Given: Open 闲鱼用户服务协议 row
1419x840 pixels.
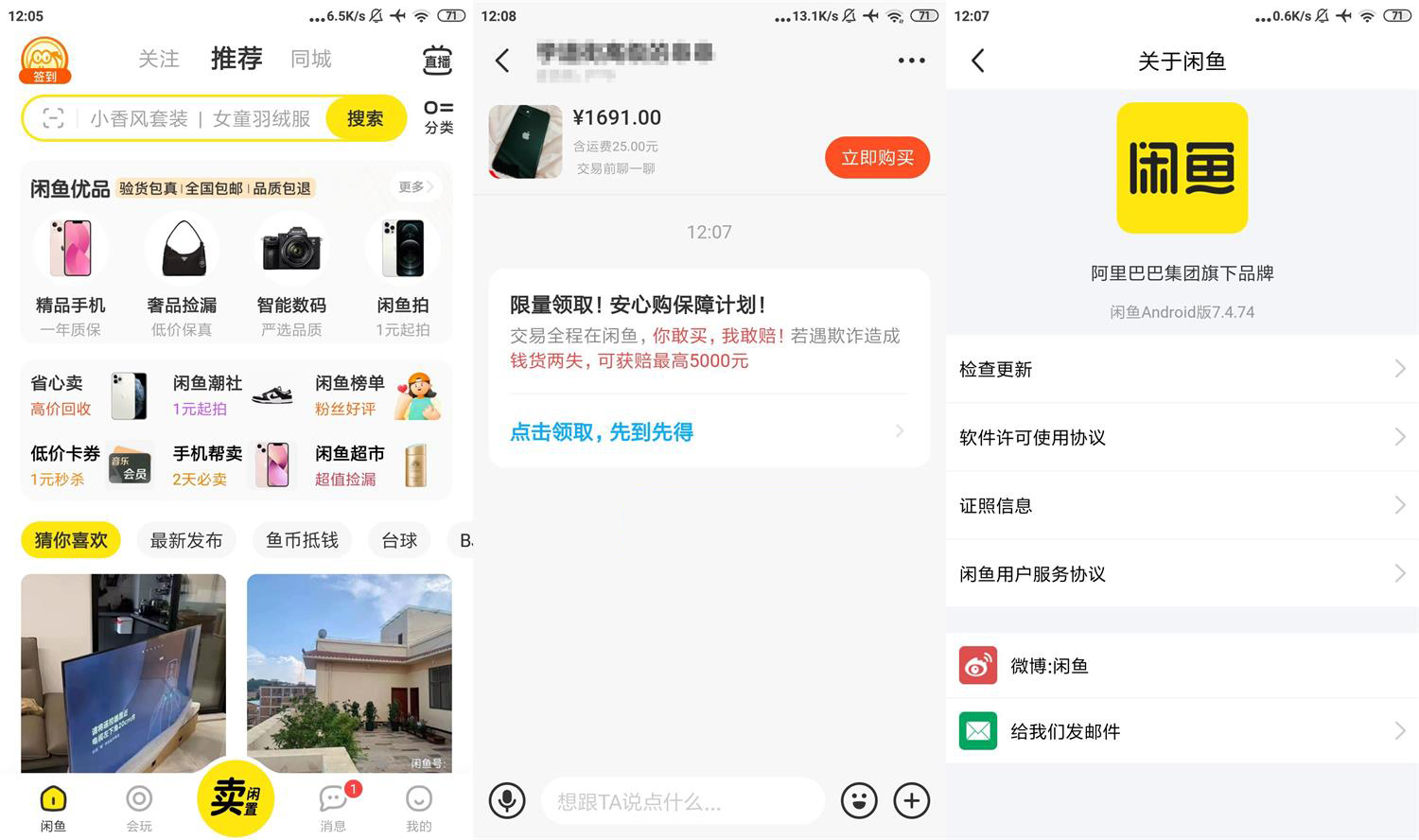Looking at the screenshot, I should point(1182,573).
